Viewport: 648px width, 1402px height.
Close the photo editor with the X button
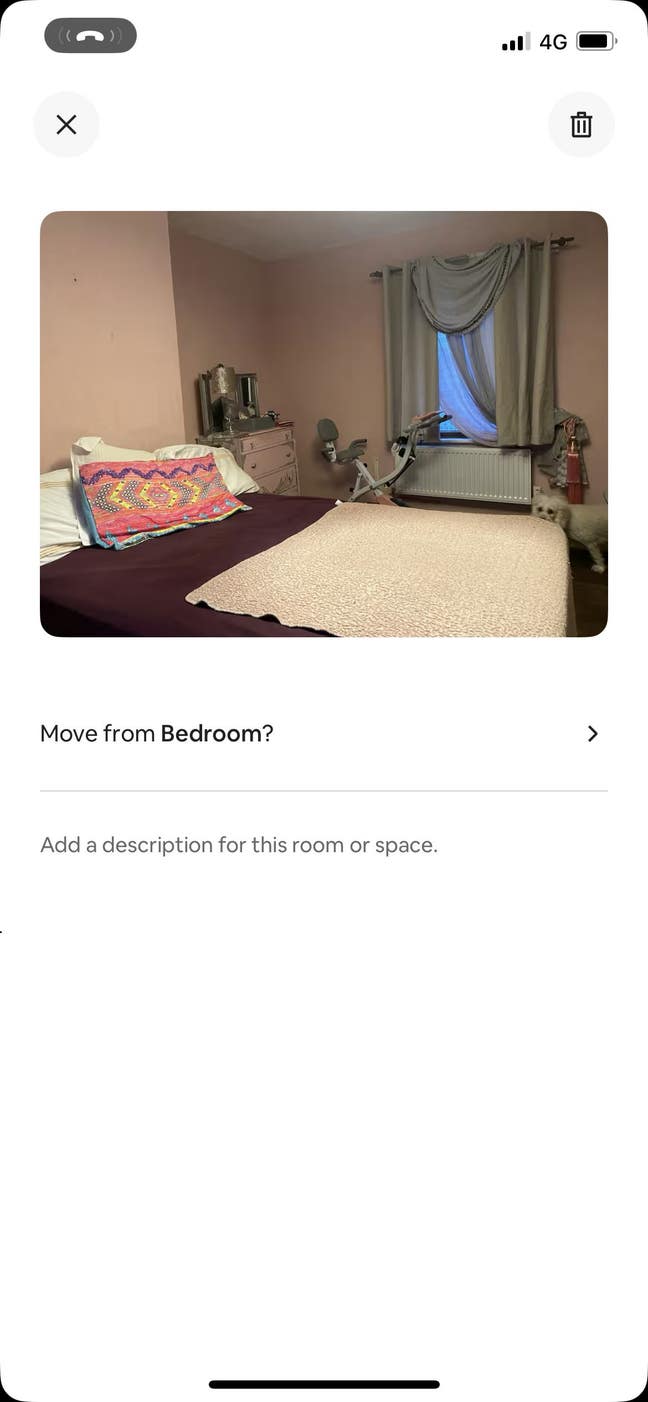pos(66,125)
